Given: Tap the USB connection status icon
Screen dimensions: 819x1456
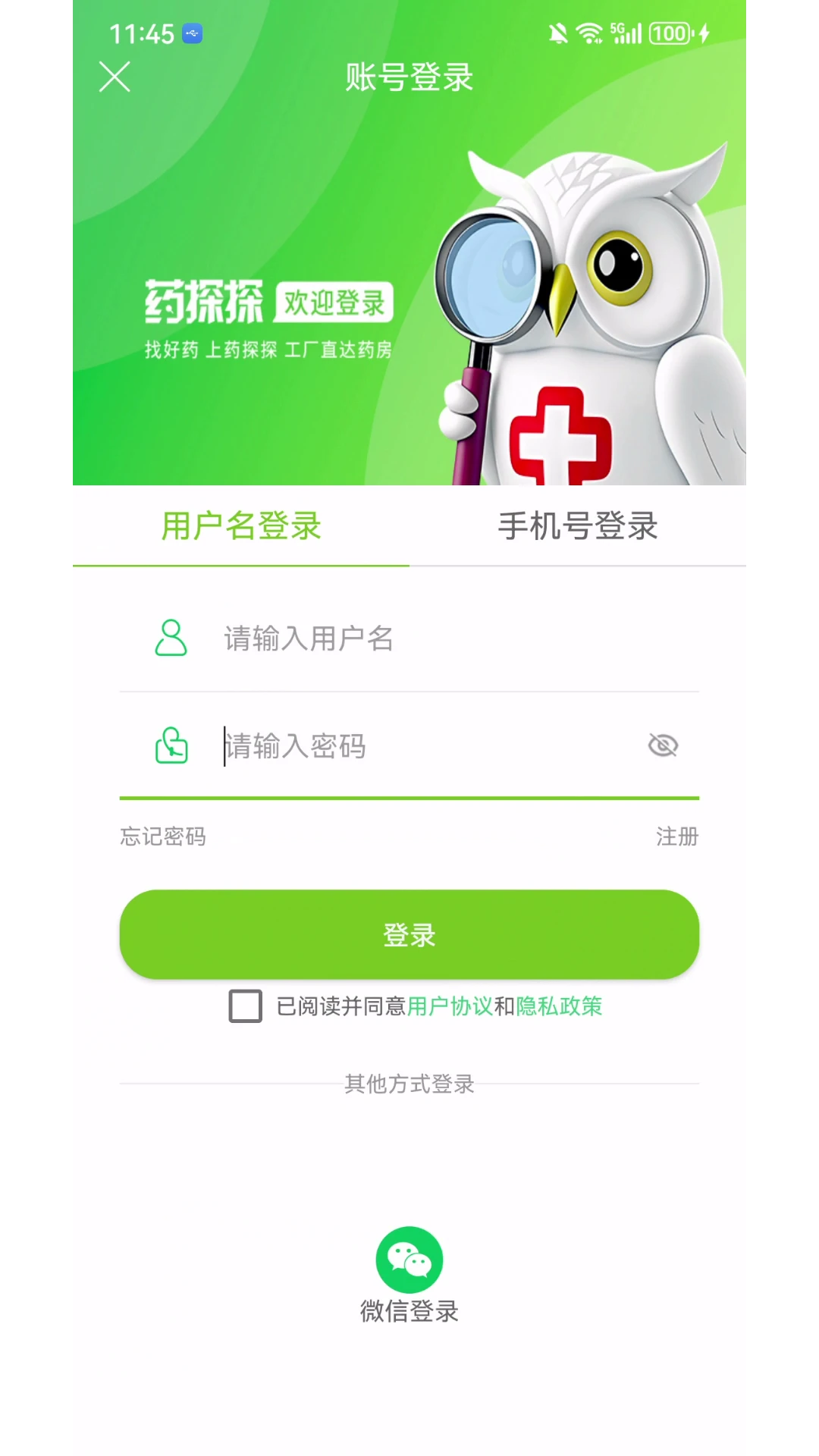Looking at the screenshot, I should tap(191, 32).
